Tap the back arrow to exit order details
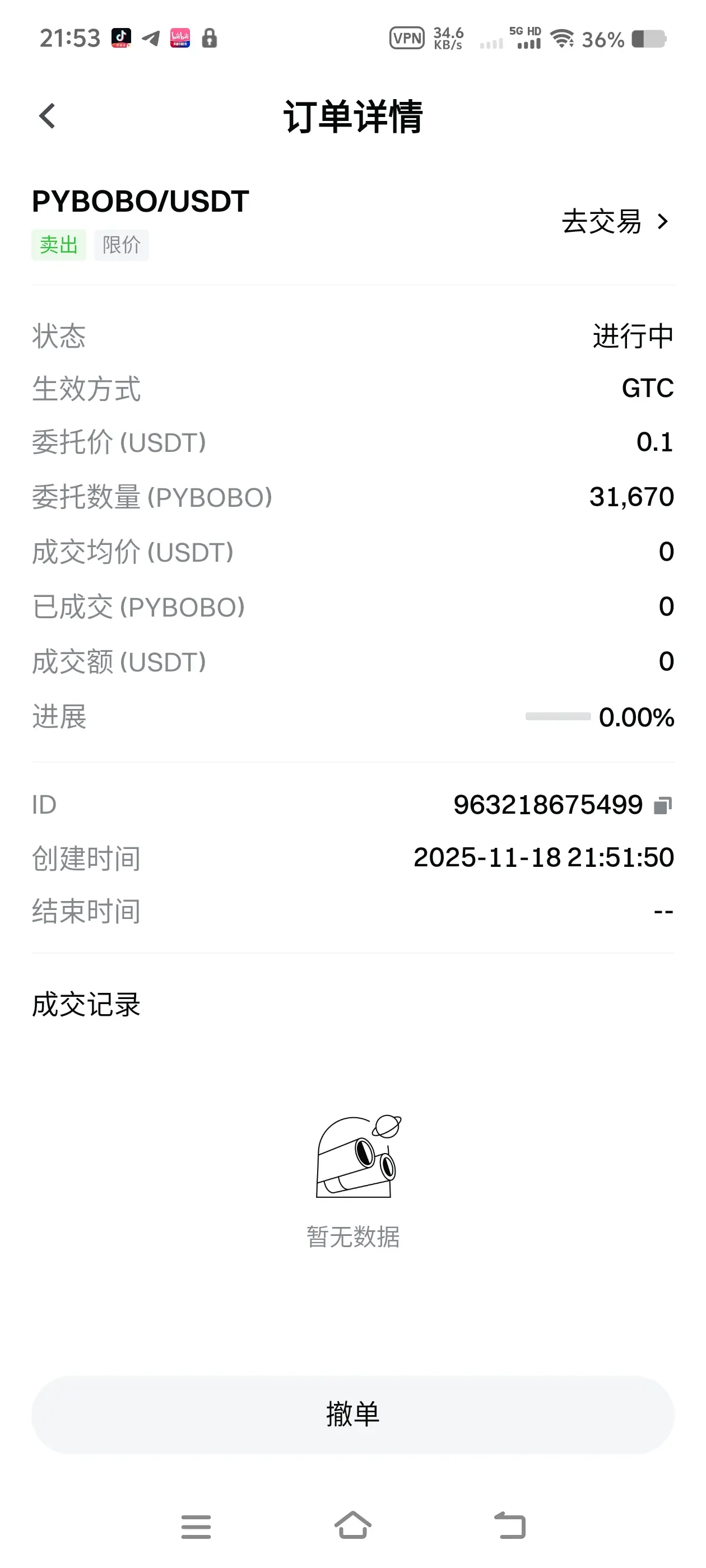Viewport: 706px width, 1568px height. coord(46,116)
